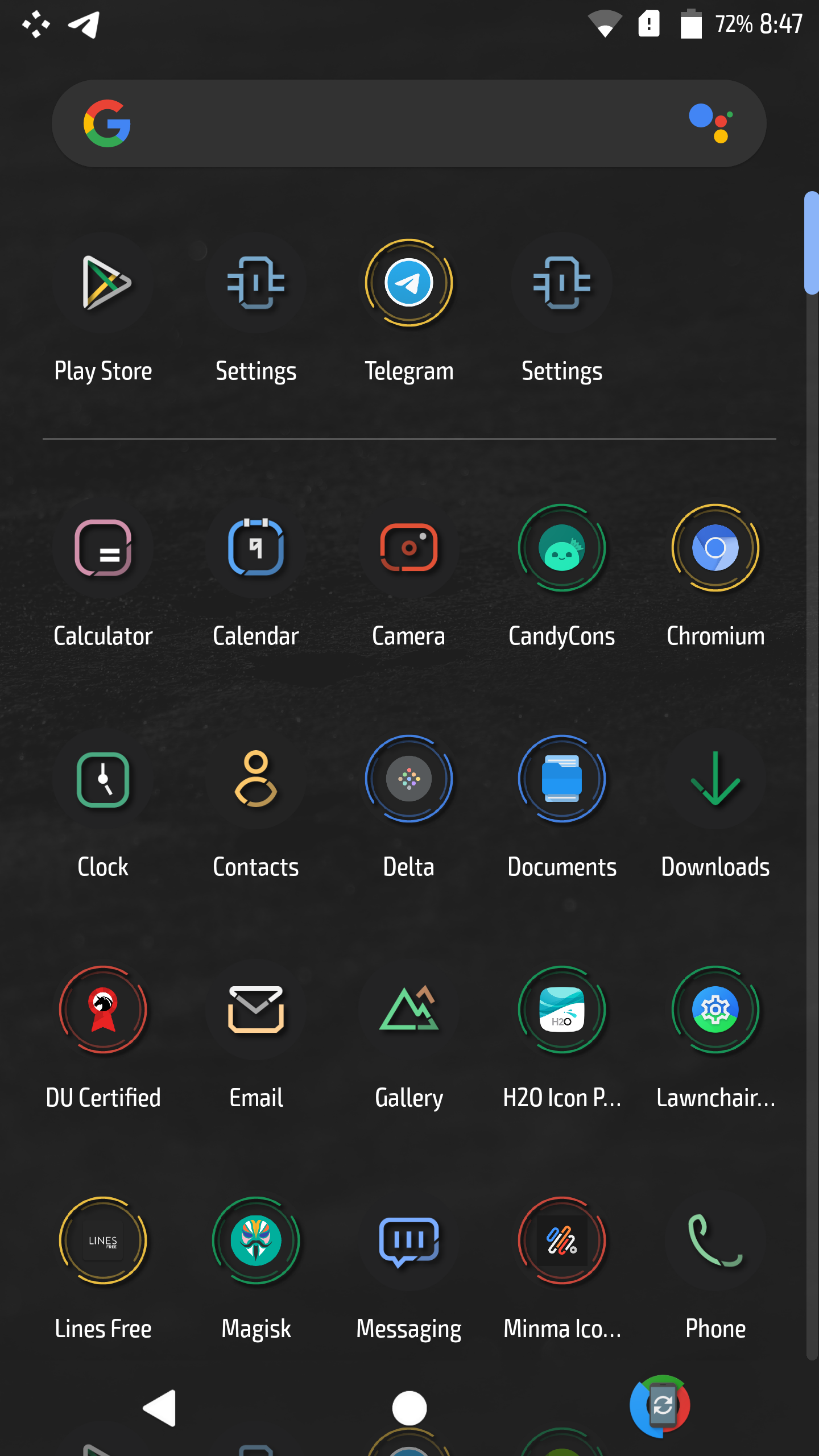Open the Email app
Image resolution: width=819 pixels, height=1456 pixels.
click(x=256, y=1010)
